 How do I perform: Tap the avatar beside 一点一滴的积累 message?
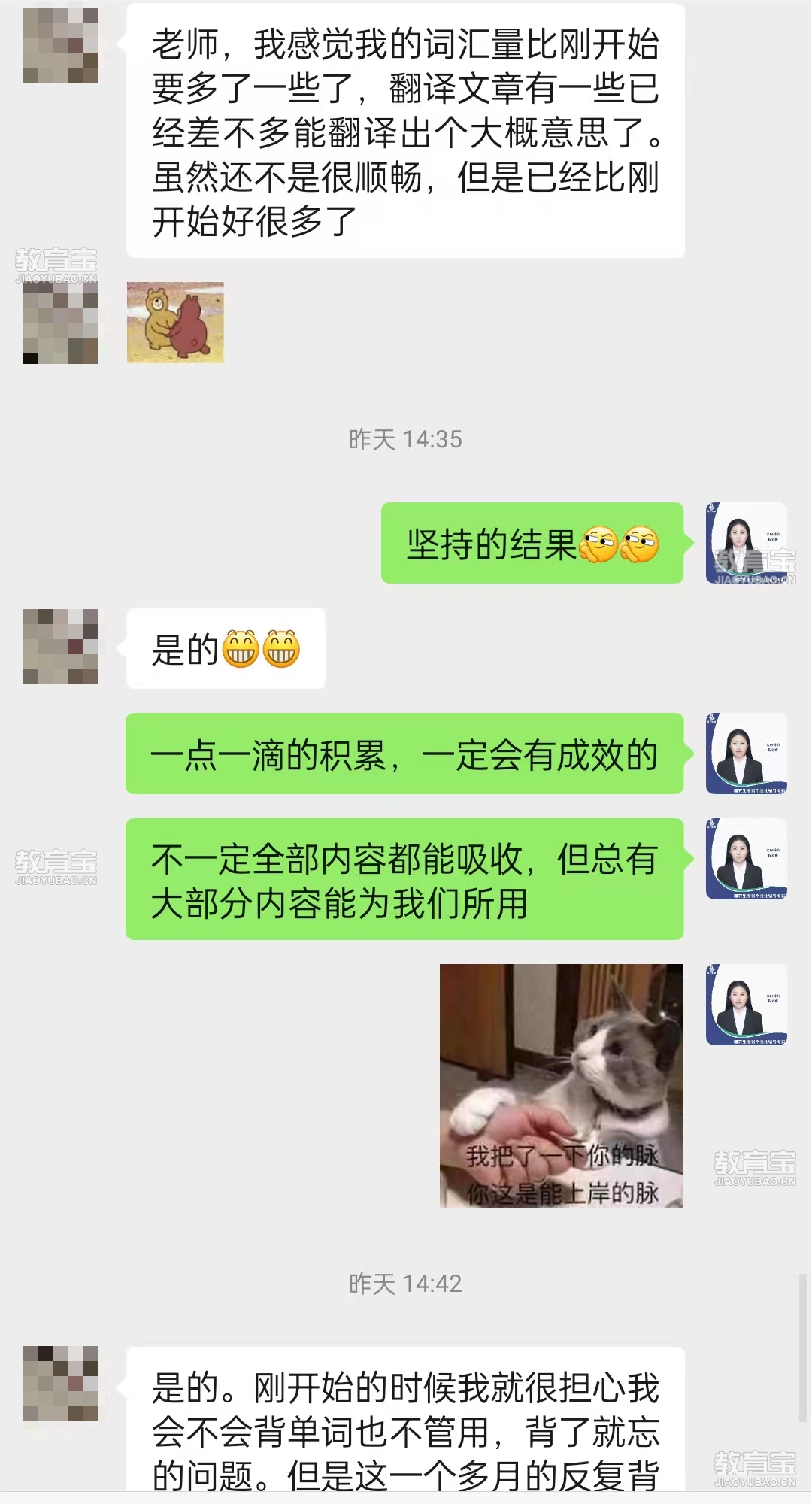[746, 754]
